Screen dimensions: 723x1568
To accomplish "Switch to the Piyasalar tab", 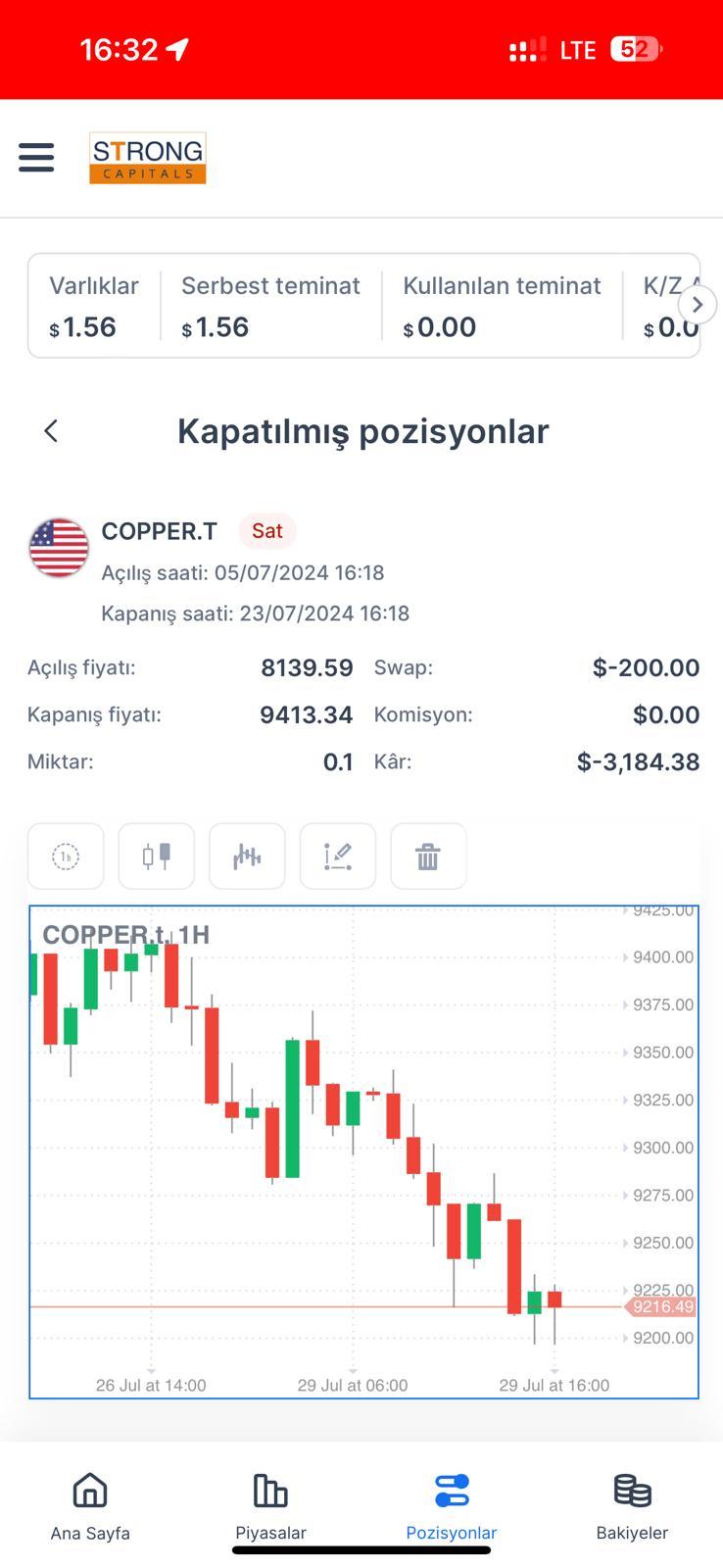I will tap(270, 1506).
